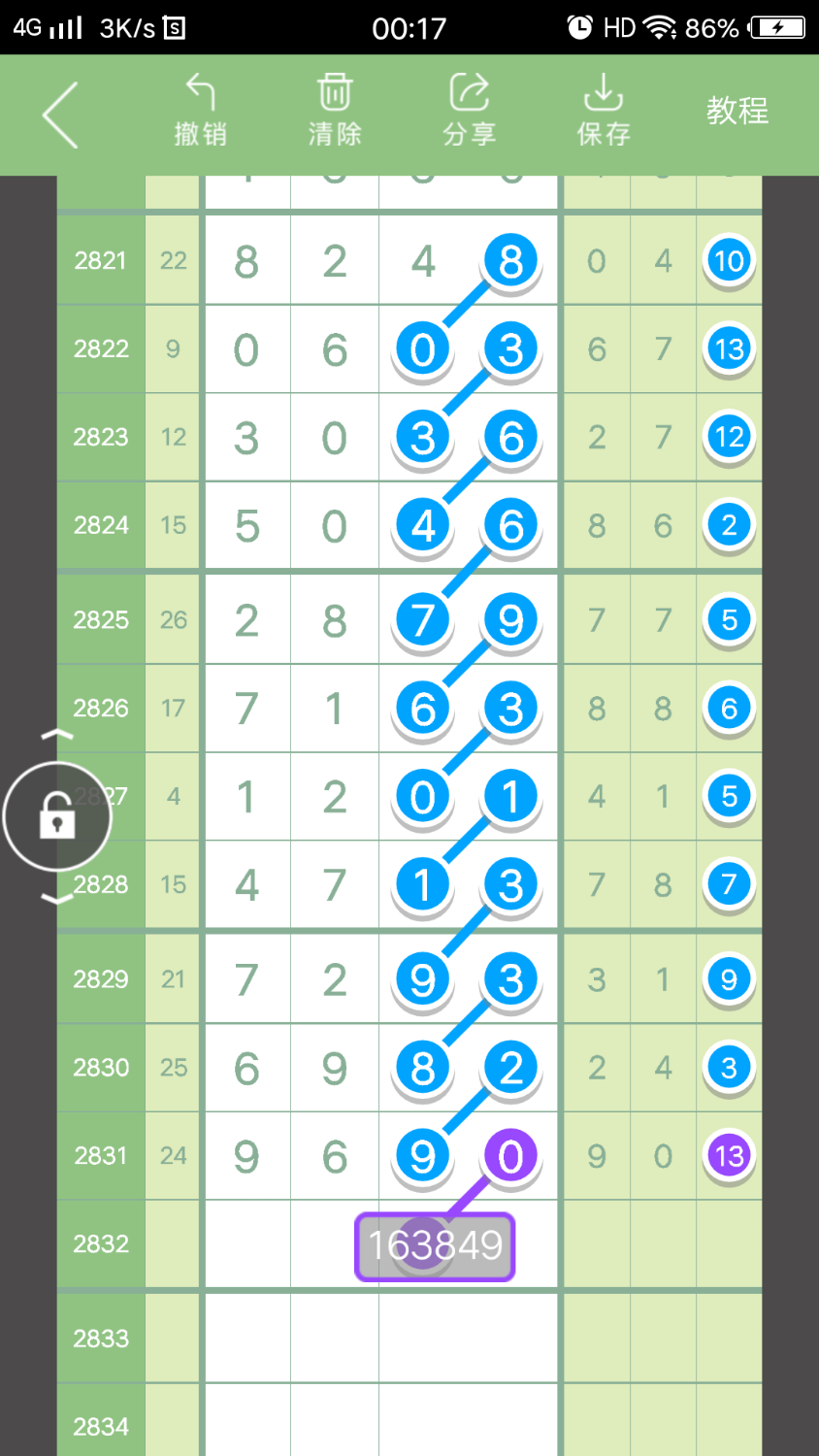Tap the back arrow at top left
The width and height of the screenshot is (819, 1456).
click(x=60, y=114)
